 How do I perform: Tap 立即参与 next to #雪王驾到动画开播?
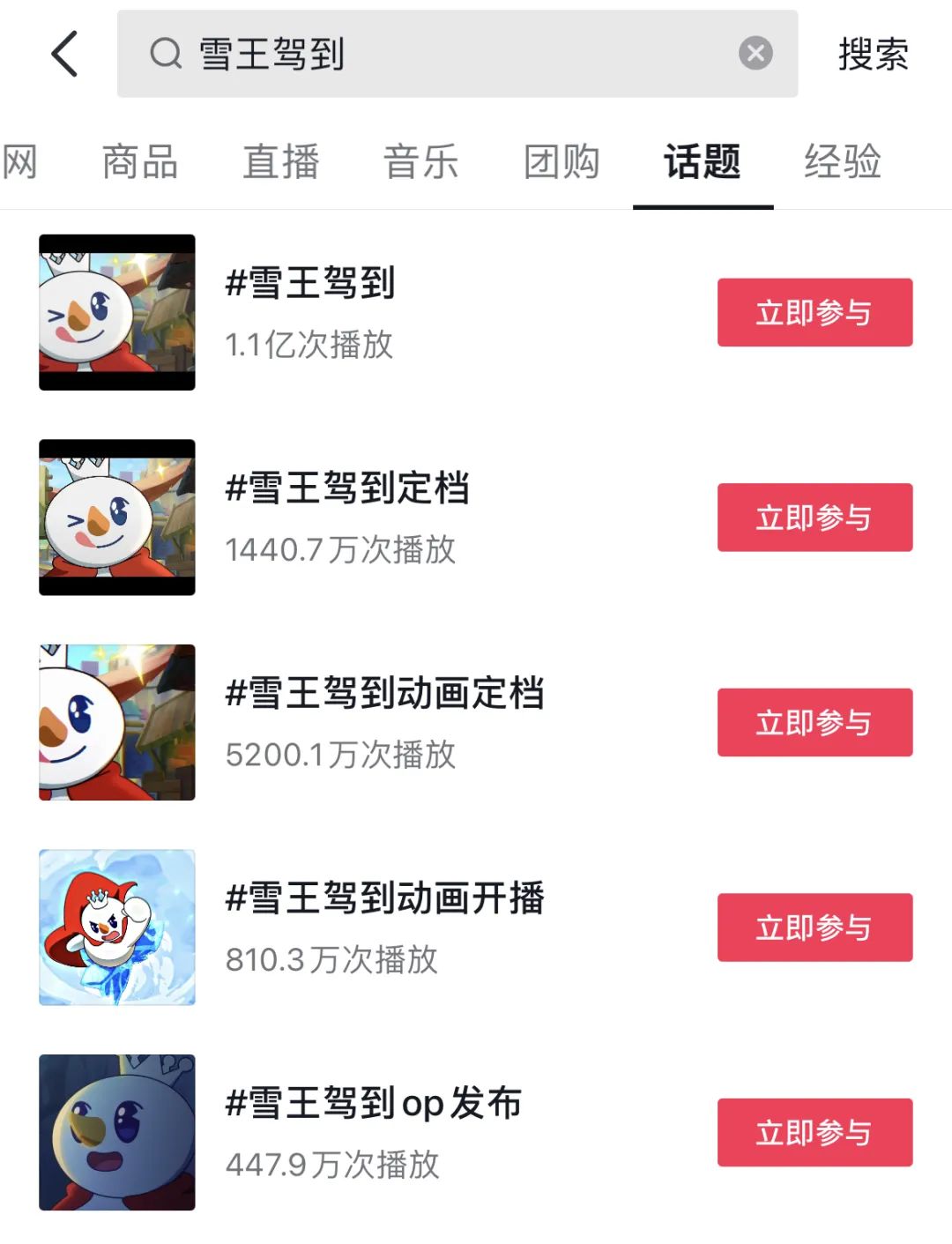click(814, 927)
